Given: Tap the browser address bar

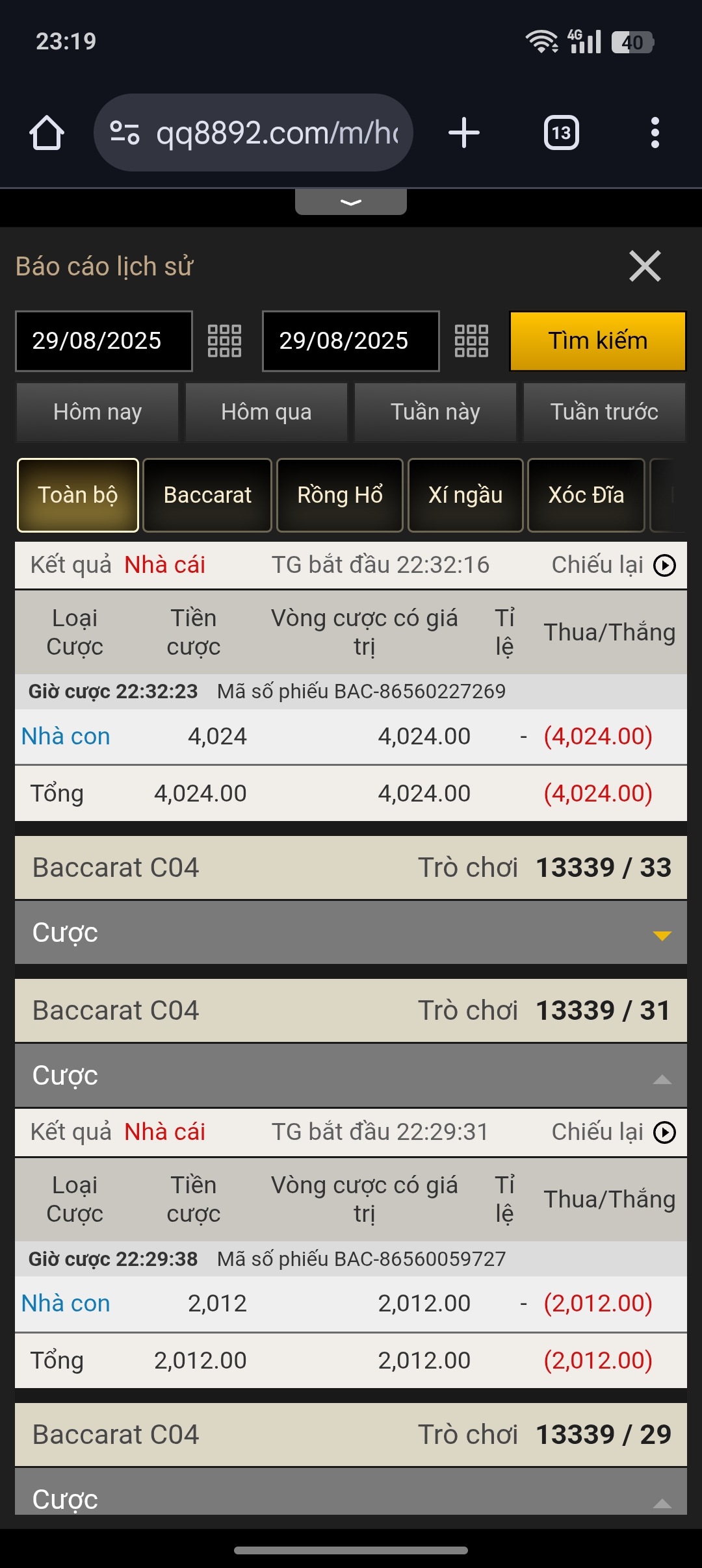Looking at the screenshot, I should (x=273, y=133).
